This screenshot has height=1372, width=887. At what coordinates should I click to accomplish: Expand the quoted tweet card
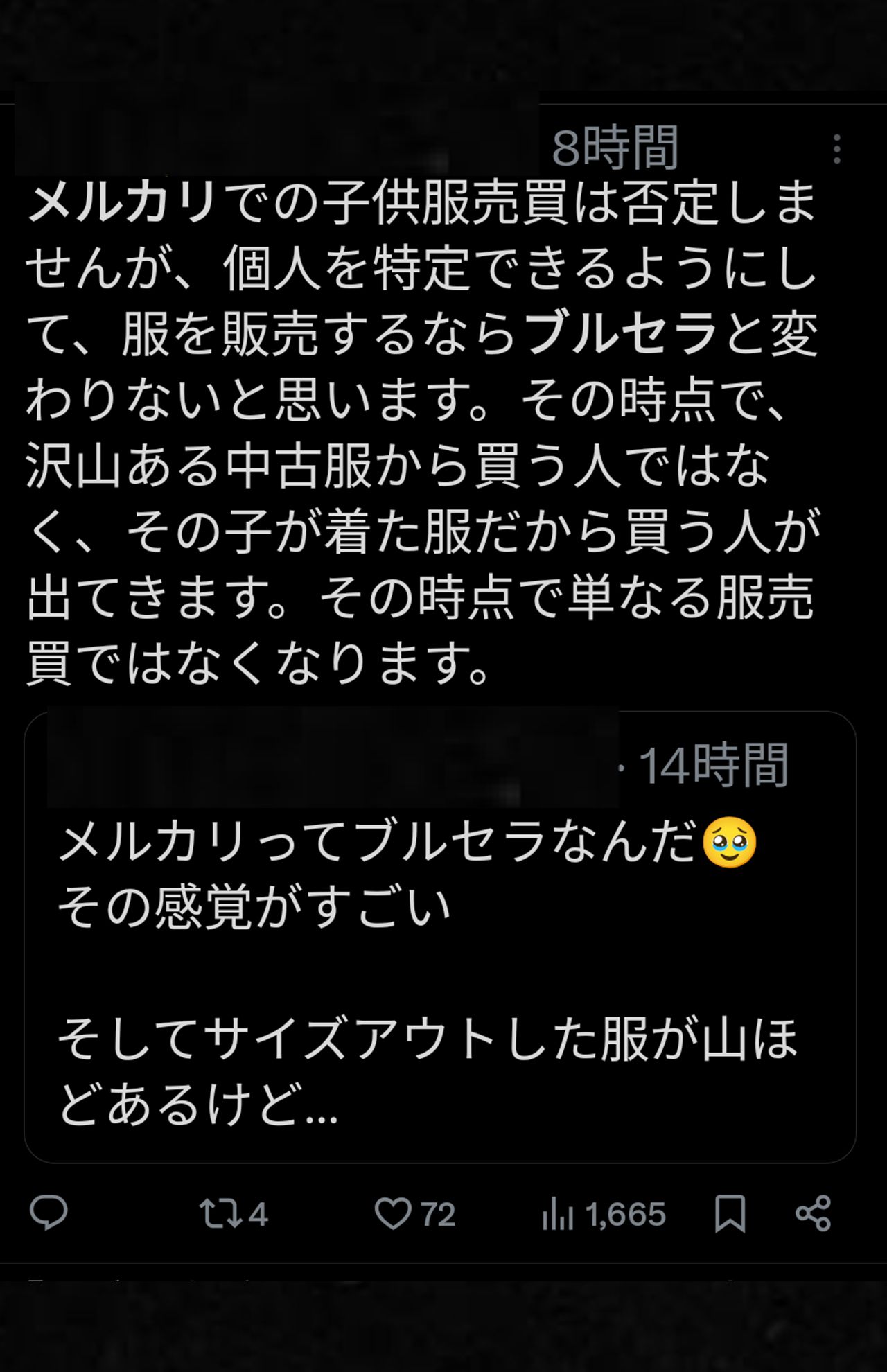pyautogui.click(x=443, y=935)
